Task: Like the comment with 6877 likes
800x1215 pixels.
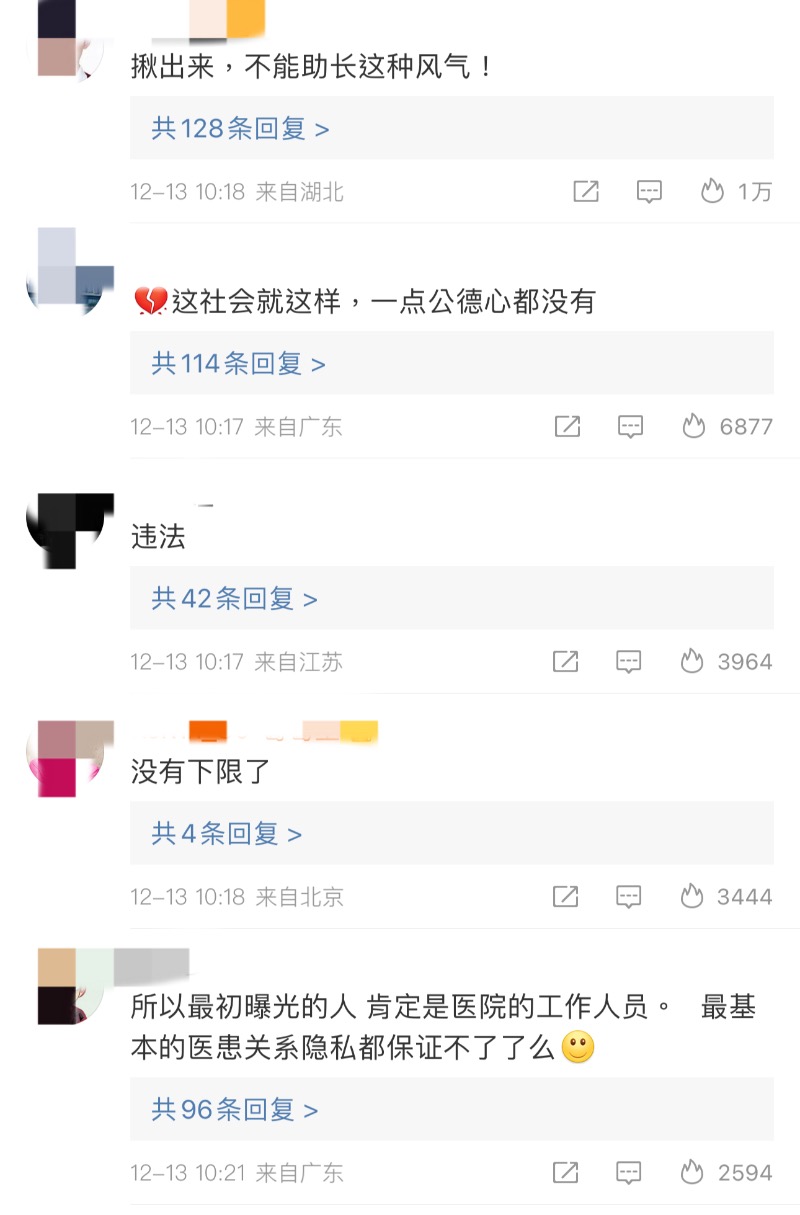Action: tap(694, 427)
